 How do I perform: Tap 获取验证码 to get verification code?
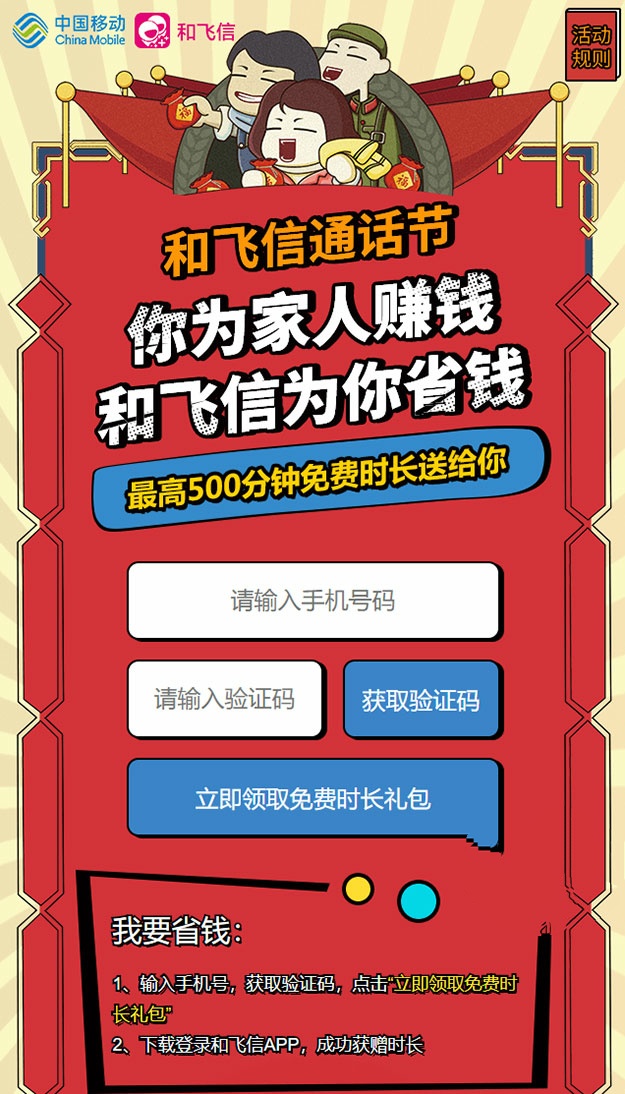click(421, 699)
